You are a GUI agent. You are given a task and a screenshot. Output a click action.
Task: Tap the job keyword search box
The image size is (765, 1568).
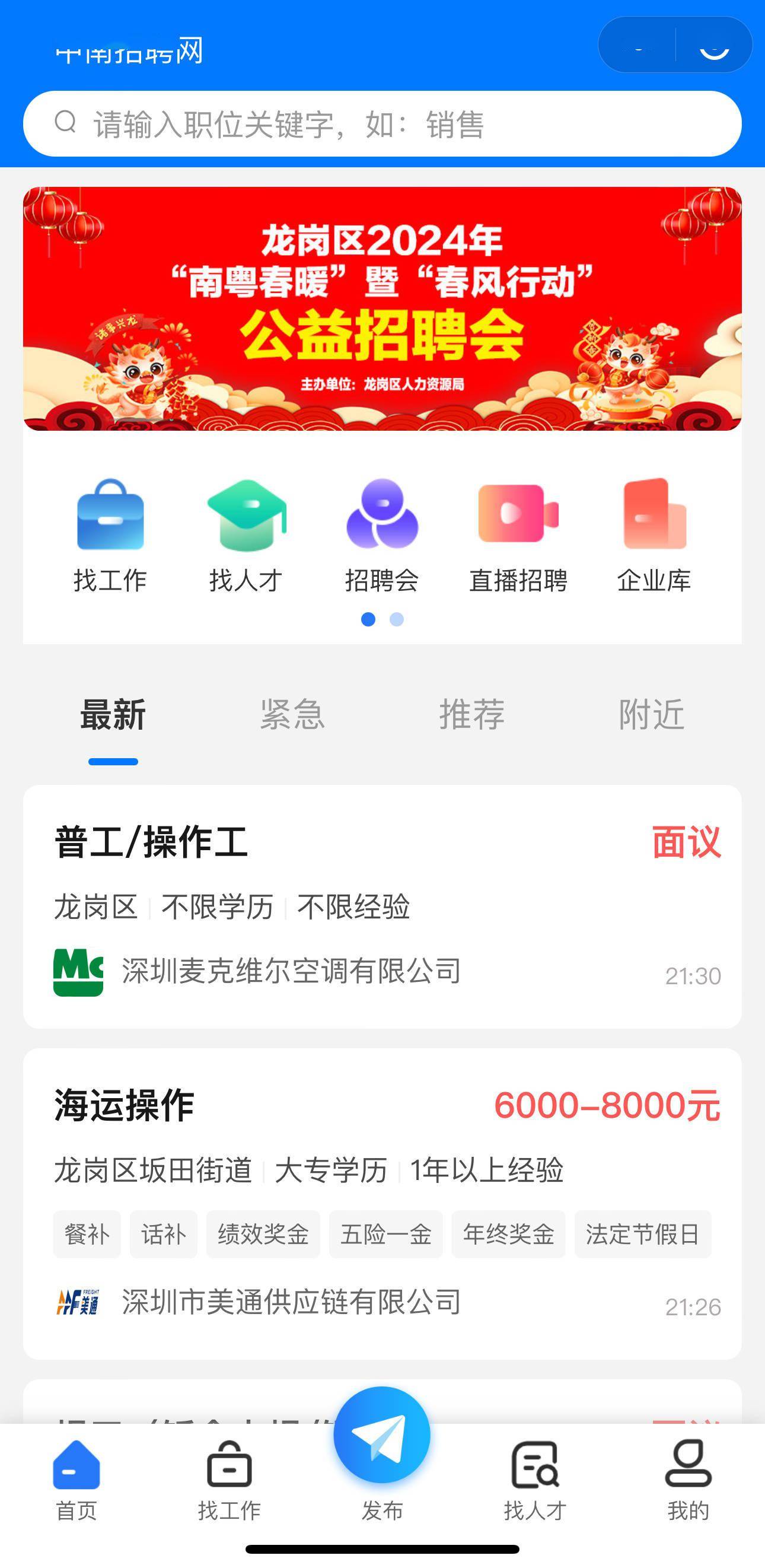click(382, 123)
